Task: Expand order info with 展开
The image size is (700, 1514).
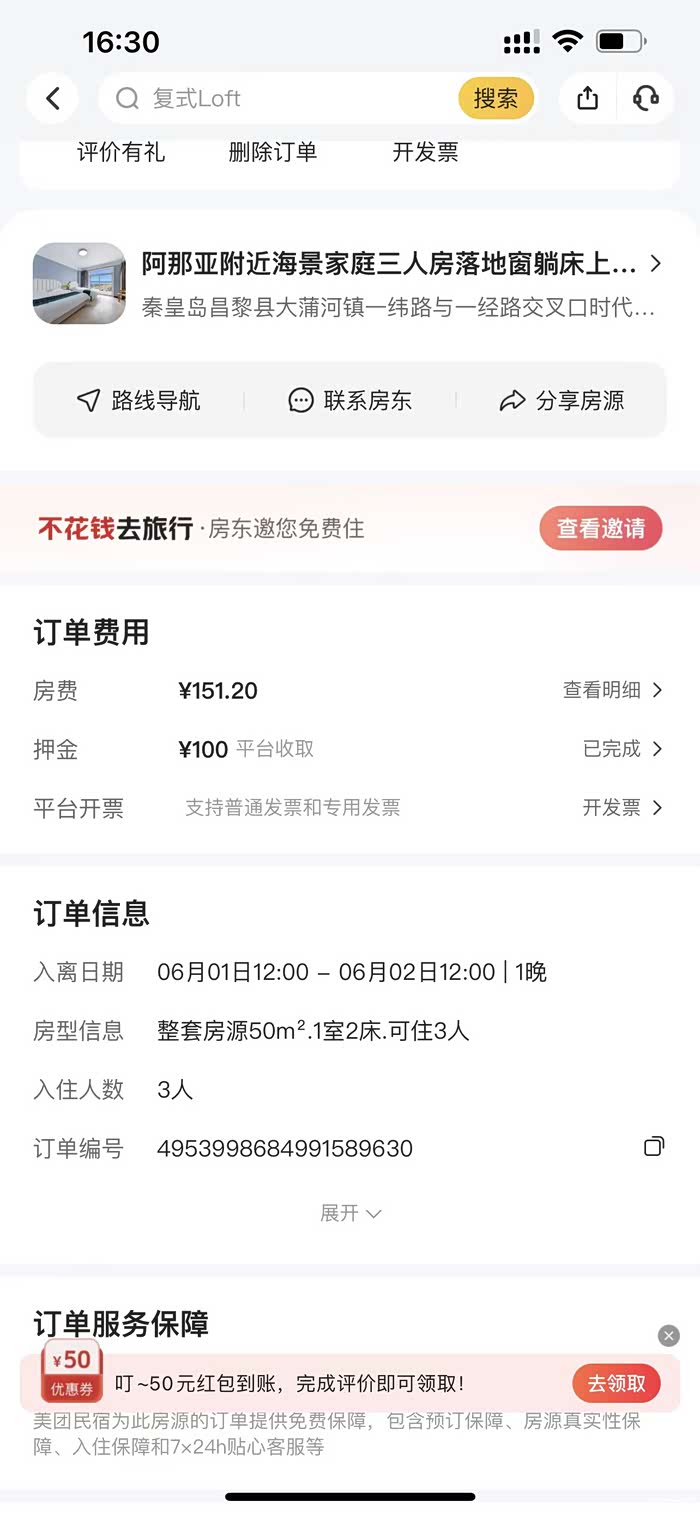Action: point(350,1213)
